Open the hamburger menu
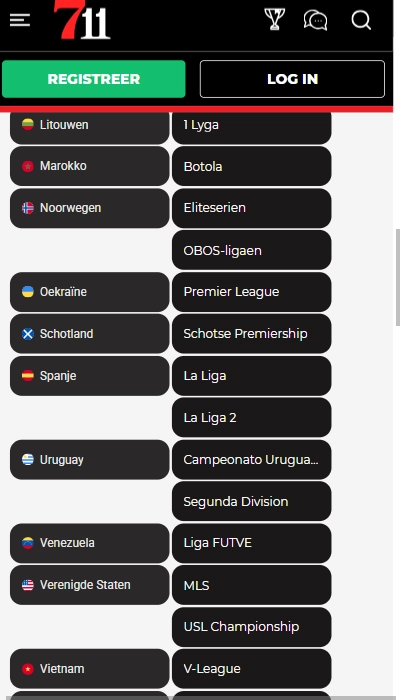 (20, 20)
